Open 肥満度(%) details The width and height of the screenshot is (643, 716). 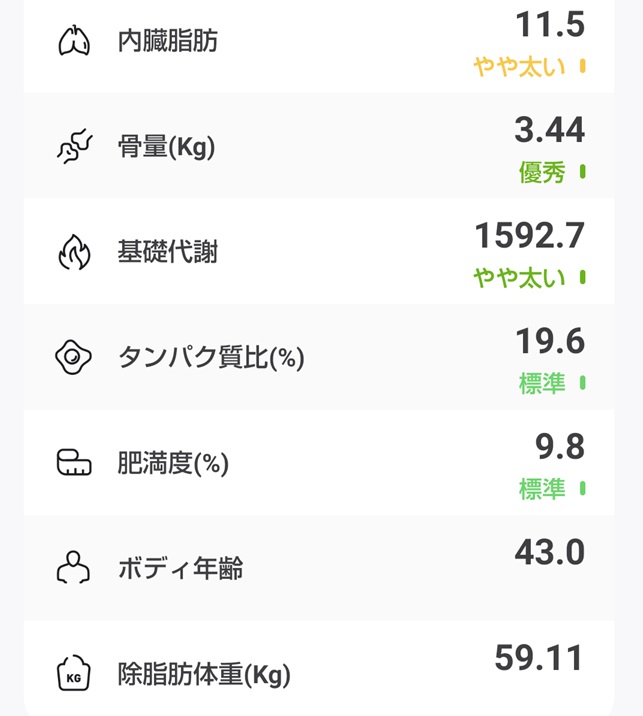click(x=319, y=463)
